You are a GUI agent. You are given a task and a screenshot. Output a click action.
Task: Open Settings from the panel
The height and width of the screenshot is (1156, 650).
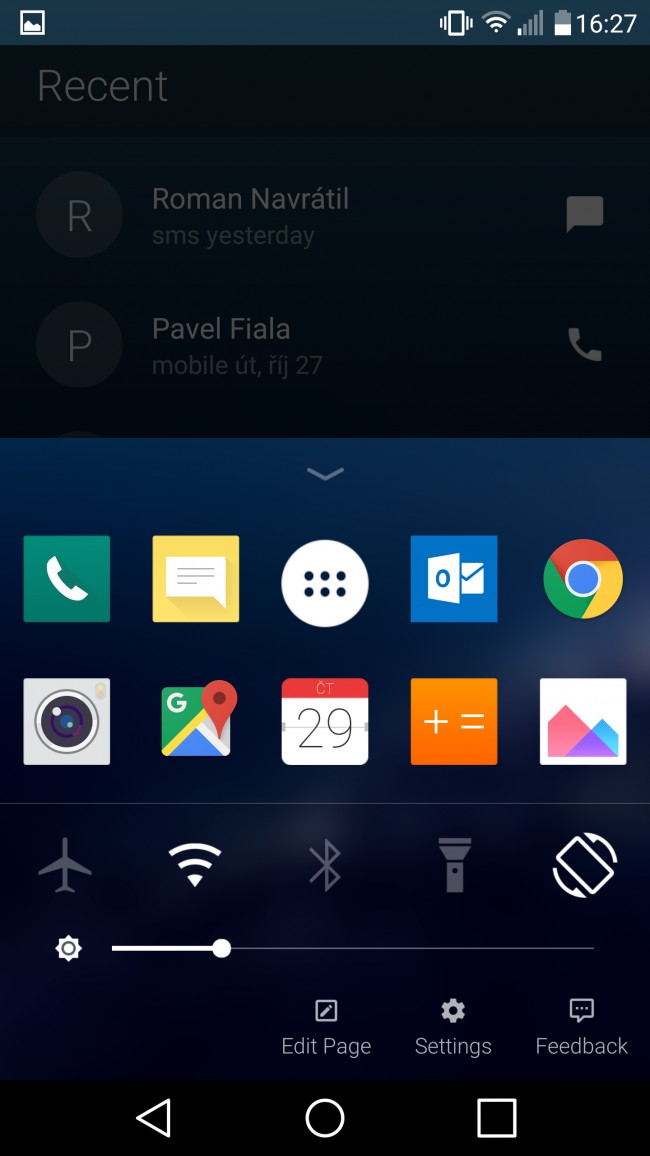(x=453, y=1028)
